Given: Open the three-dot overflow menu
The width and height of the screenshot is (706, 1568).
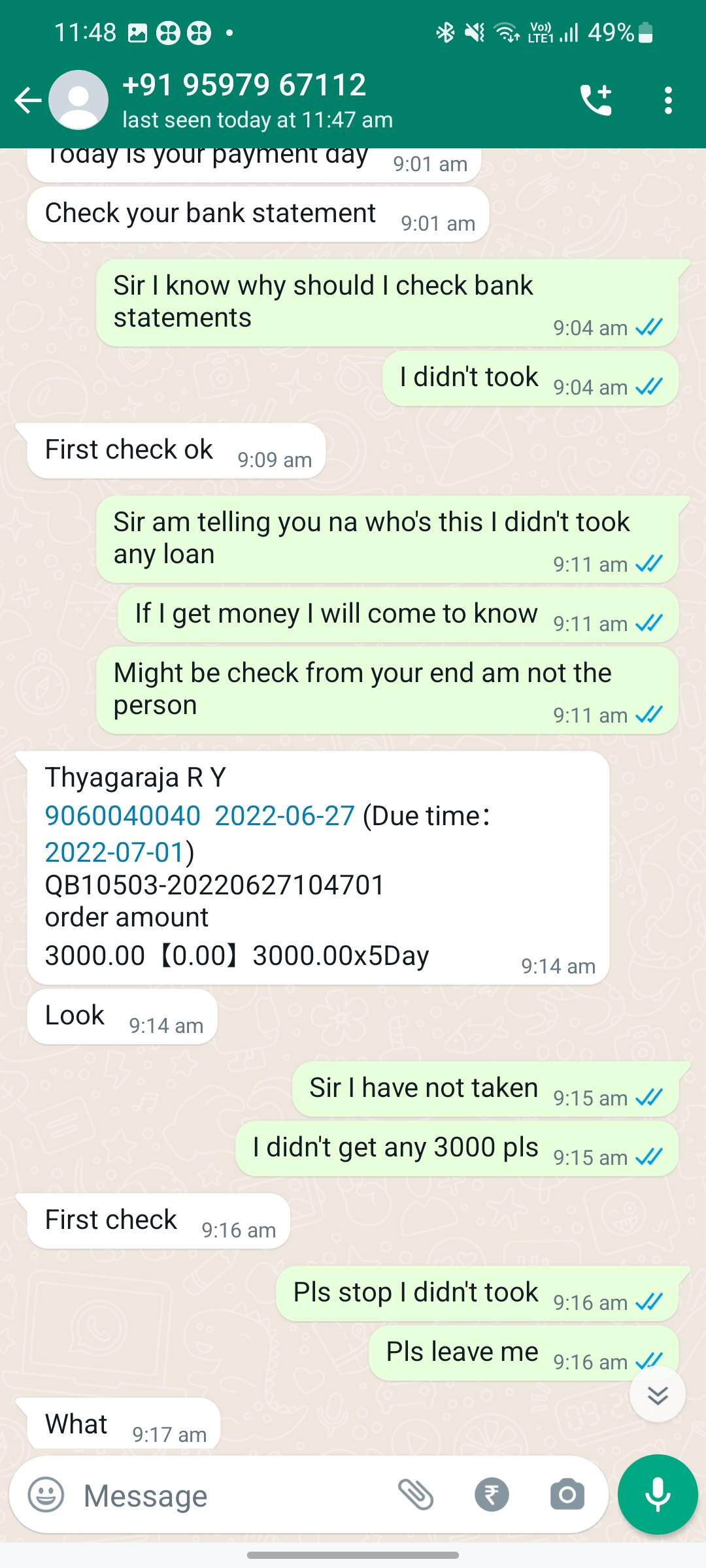Looking at the screenshot, I should point(667,101).
